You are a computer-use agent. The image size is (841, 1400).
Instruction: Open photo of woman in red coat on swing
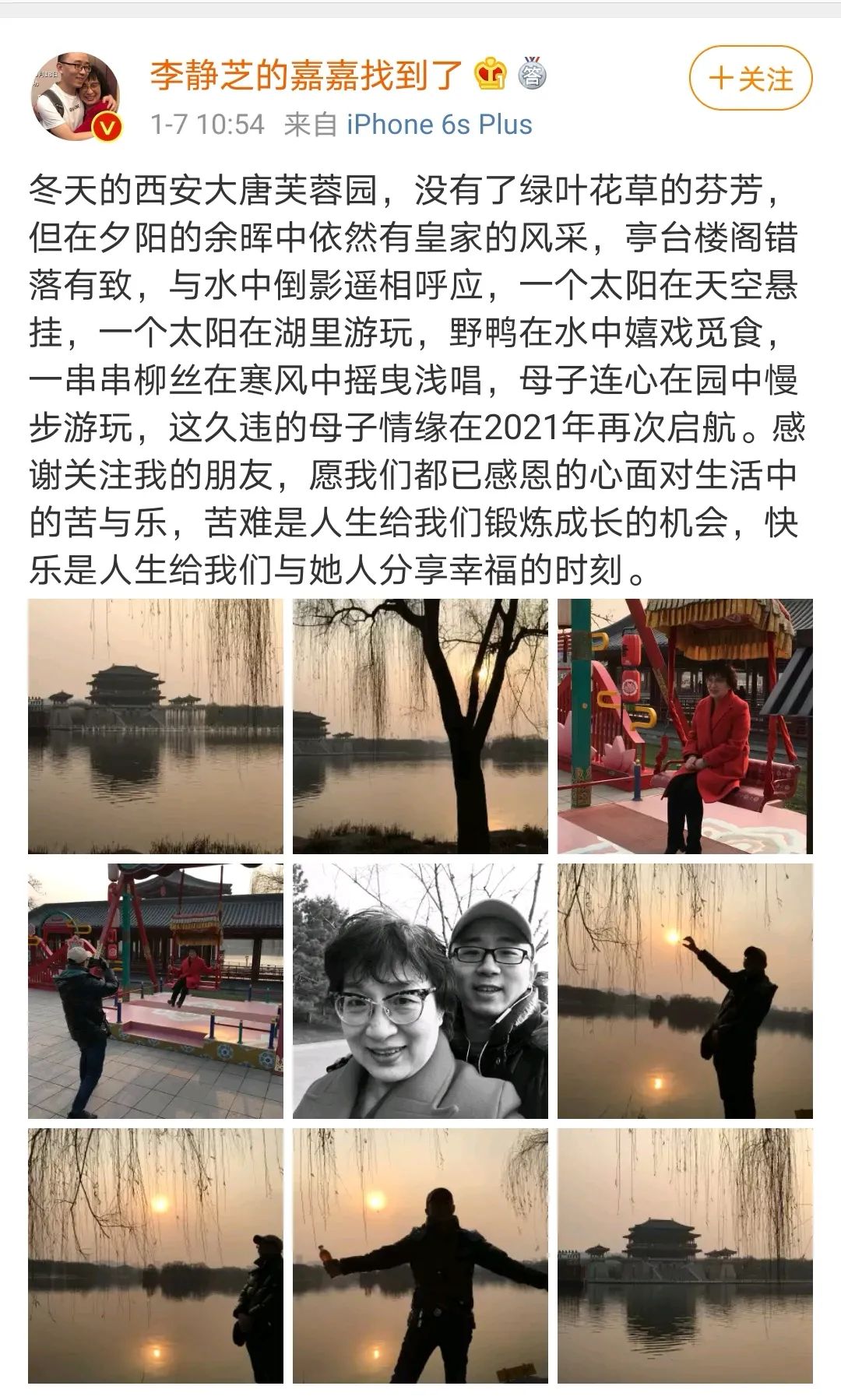pyautogui.click(x=685, y=726)
